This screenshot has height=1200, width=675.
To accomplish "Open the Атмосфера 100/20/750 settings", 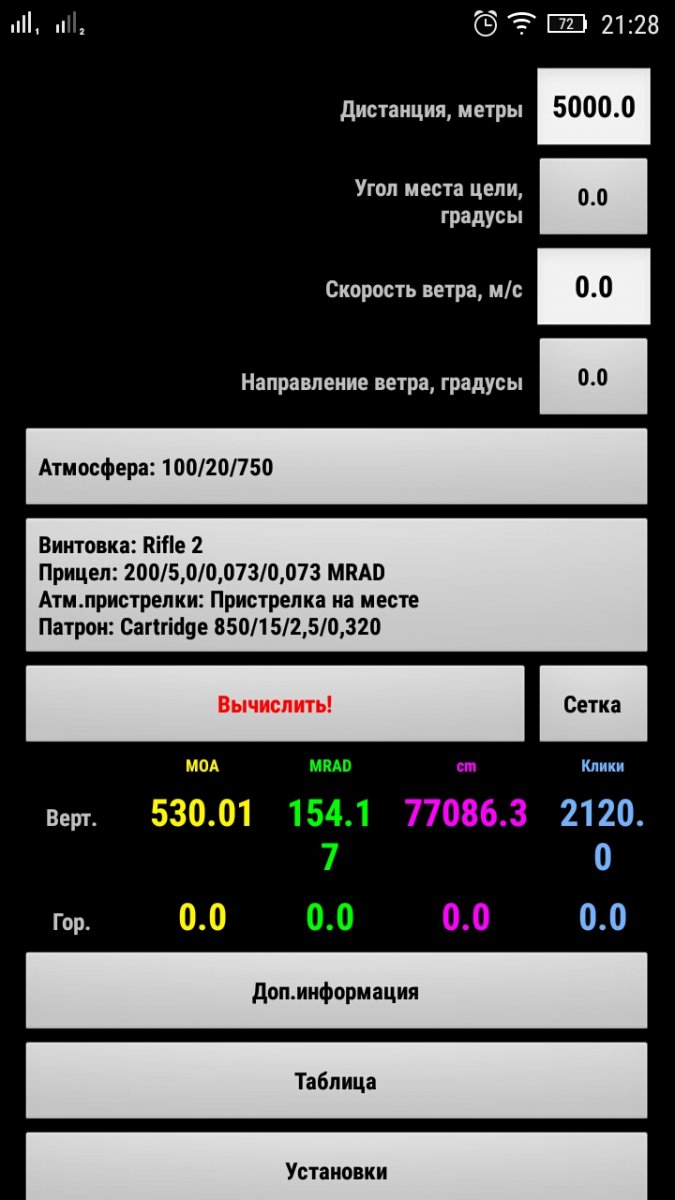I will [x=336, y=466].
